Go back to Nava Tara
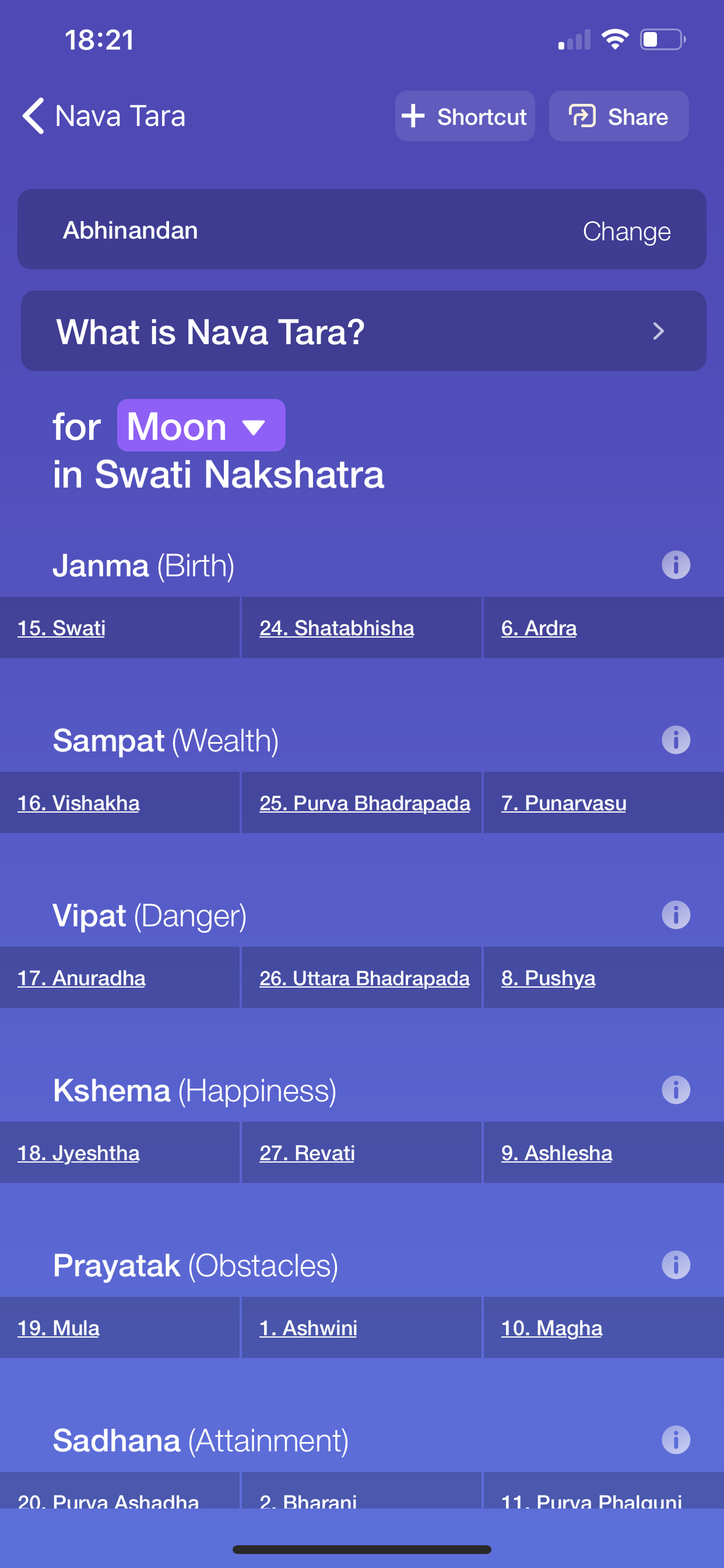 pyautogui.click(x=103, y=116)
